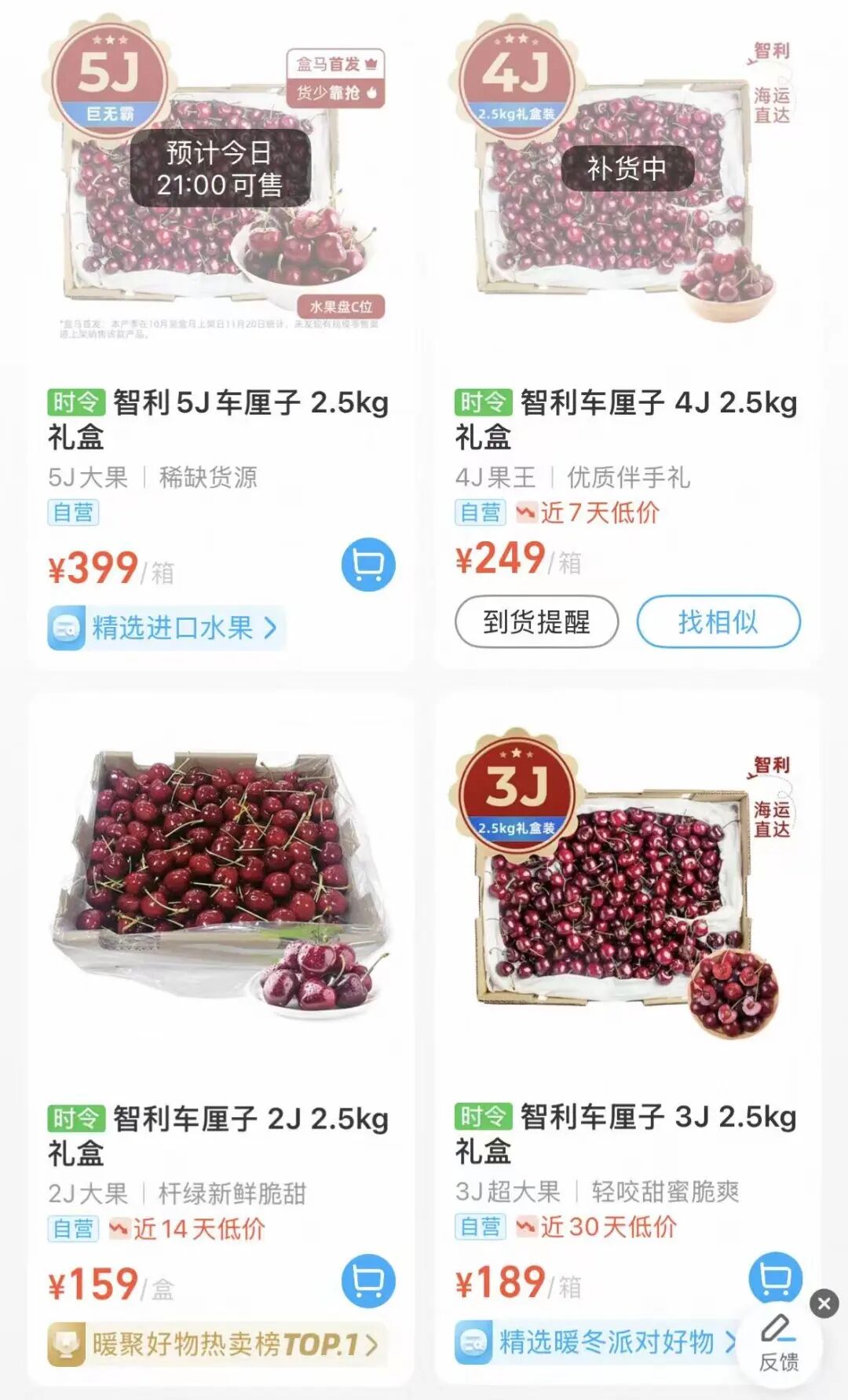The height and width of the screenshot is (1400, 848).
Task: Open the 智利车厘子 2J 2.5kg礼盒 product card
Action: (218, 1134)
